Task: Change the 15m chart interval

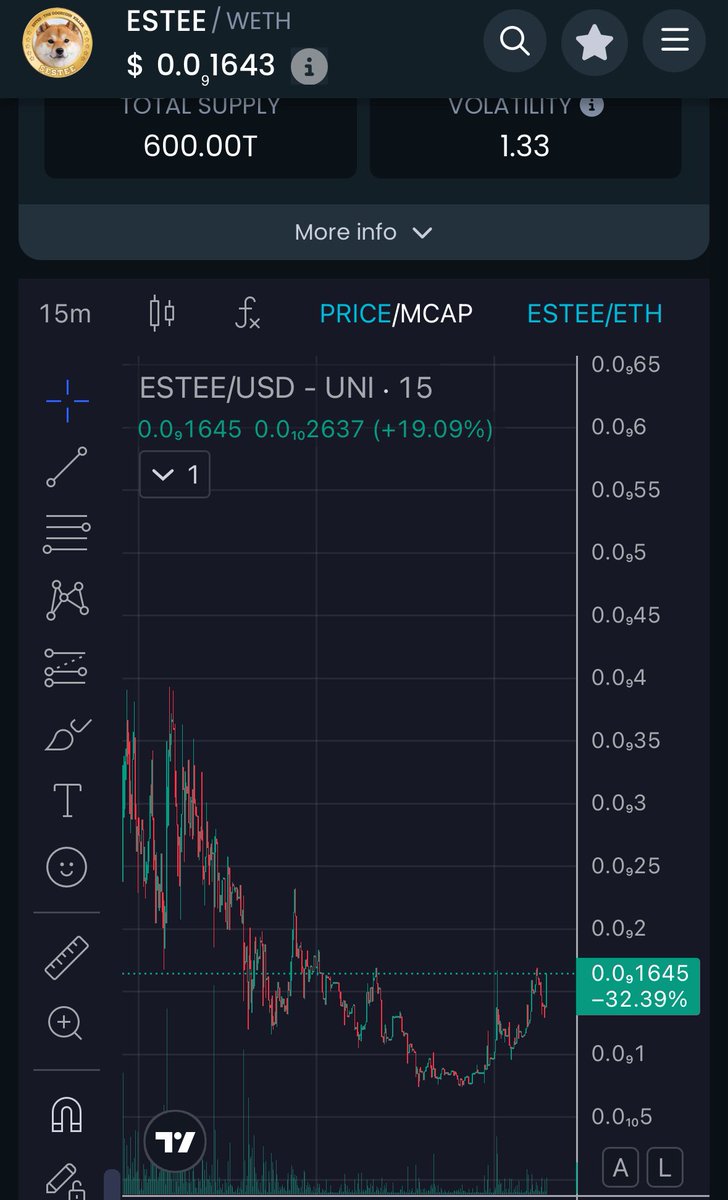Action: pos(65,314)
